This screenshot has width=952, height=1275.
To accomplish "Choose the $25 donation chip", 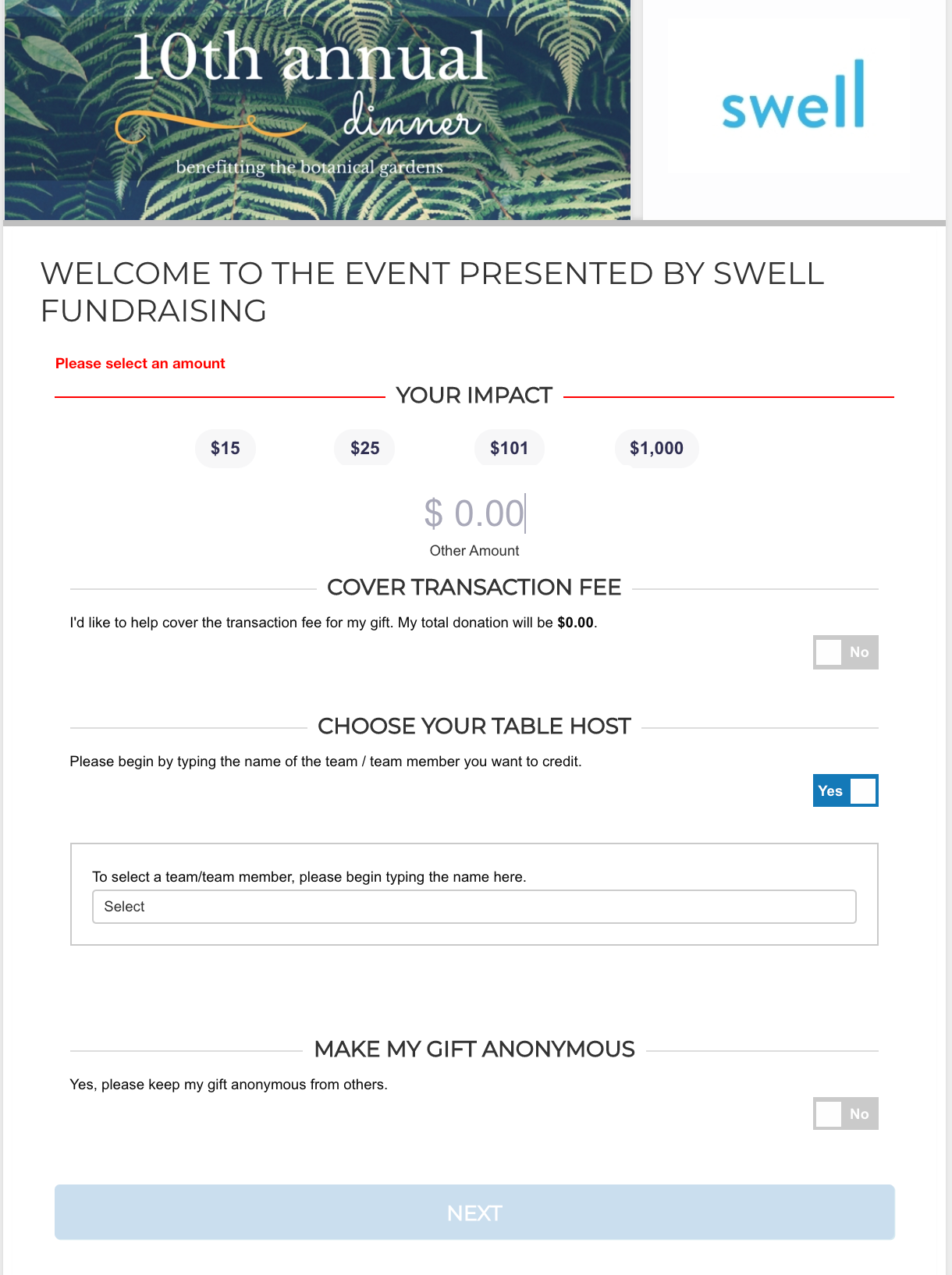I will pos(364,448).
